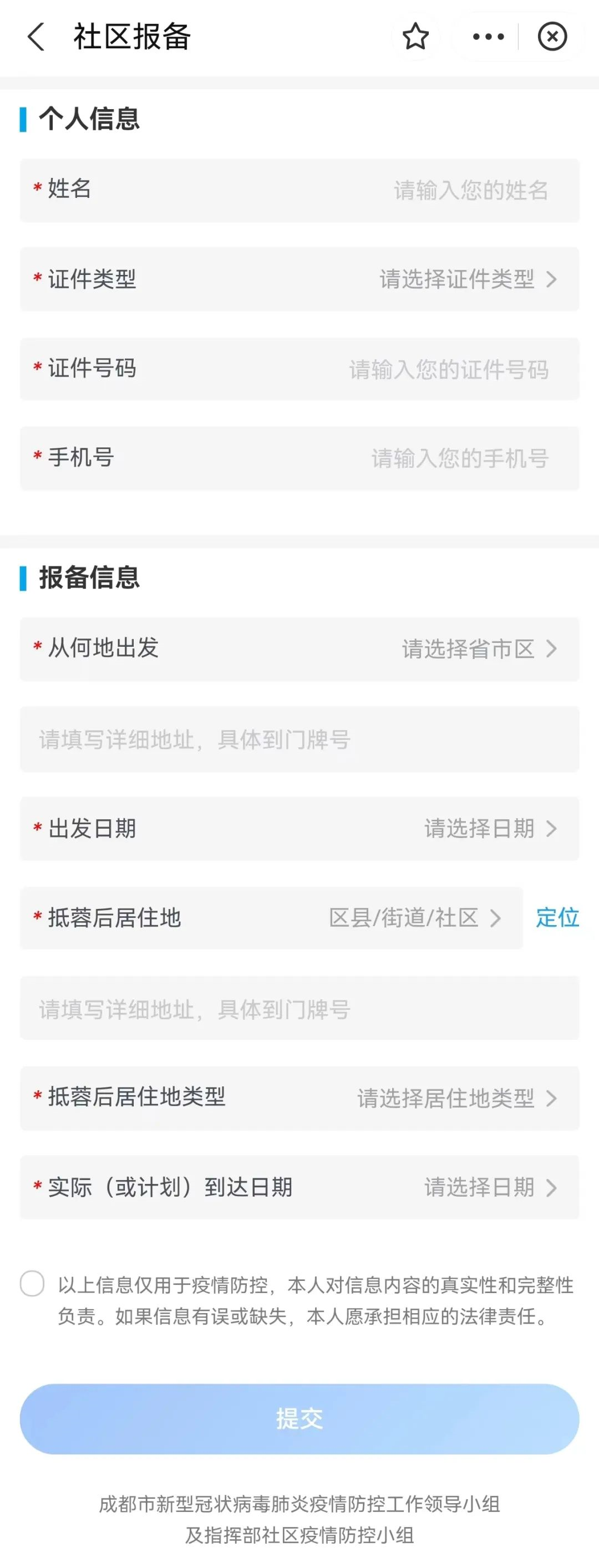Close the mini program
Screen dimensions: 599x1568
[552, 37]
